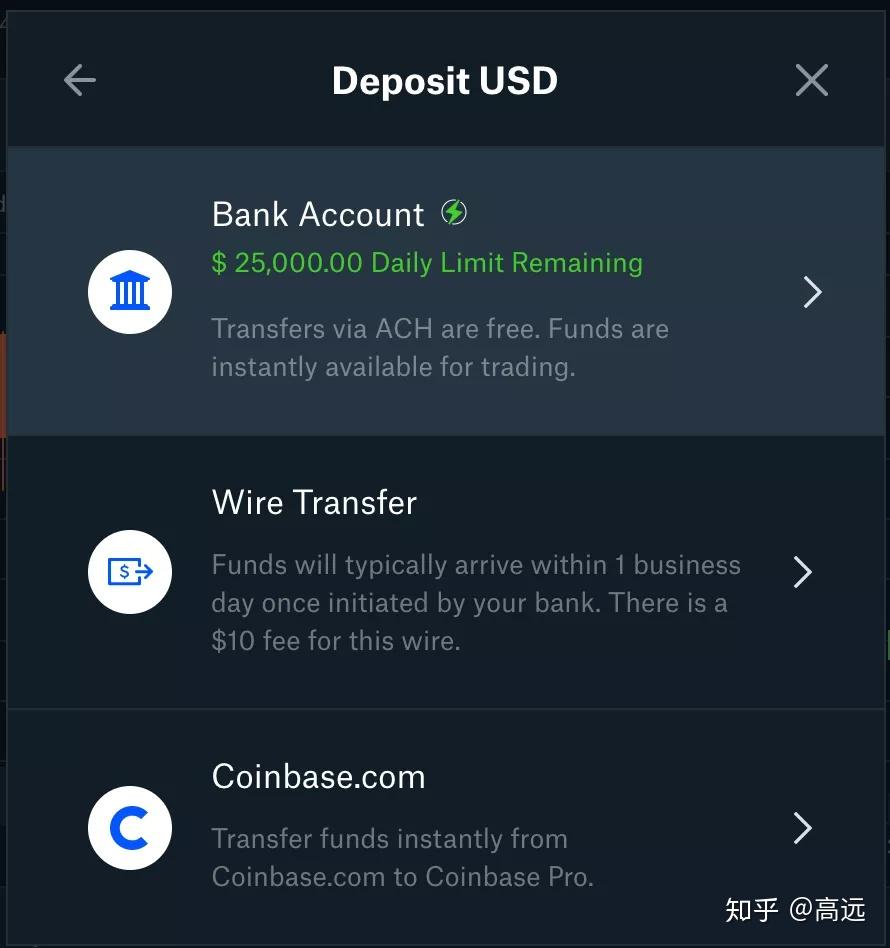
Task: Click the institution icon in a white circle
Action: coord(130,291)
